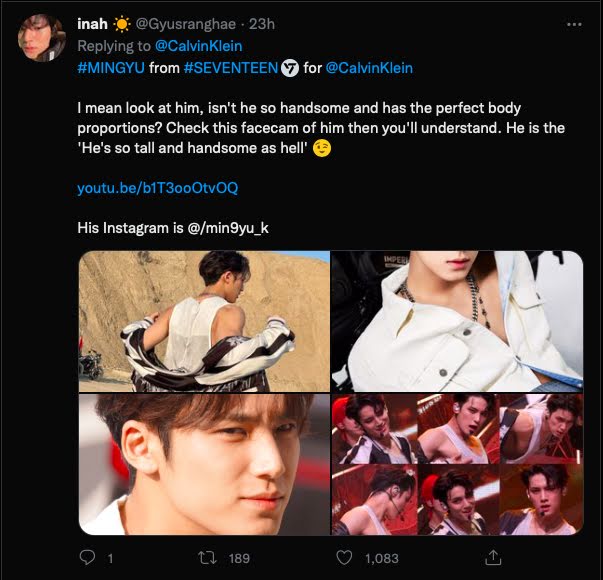Viewport: 603px width, 580px height.
Task: Share this tweet
Action: 482,558
